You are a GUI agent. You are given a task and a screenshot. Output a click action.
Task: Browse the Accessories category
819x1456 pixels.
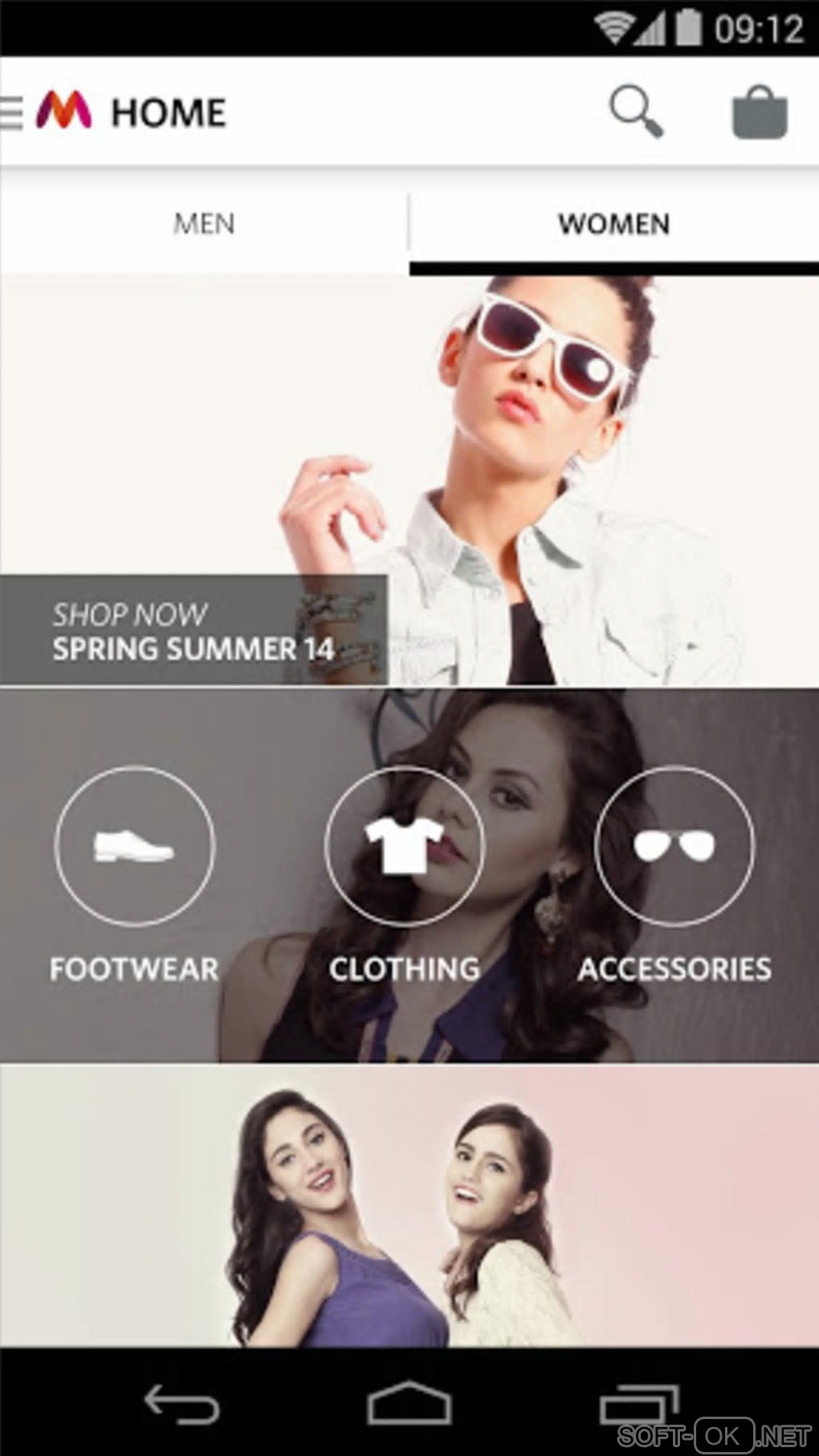tap(674, 846)
